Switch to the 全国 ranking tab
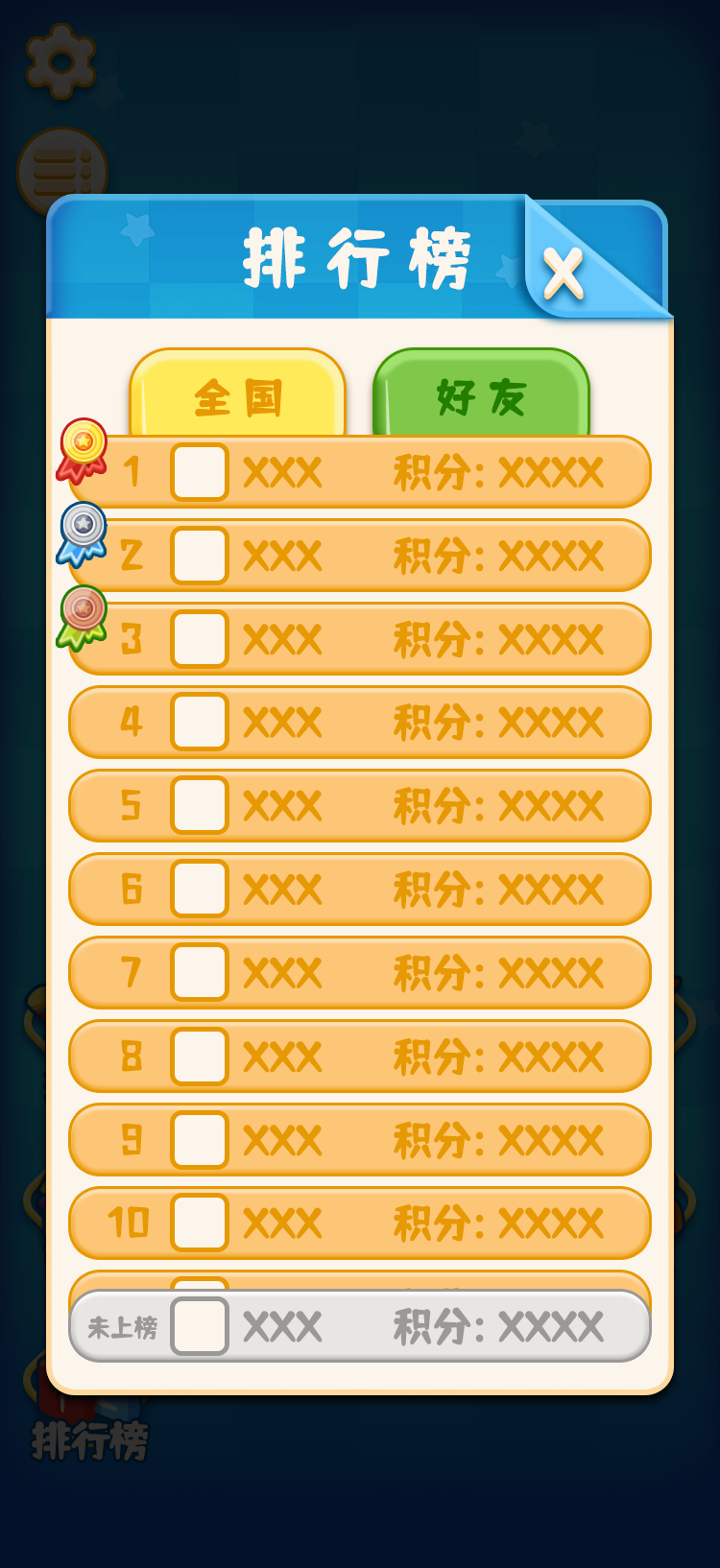Image resolution: width=720 pixels, height=1568 pixels. [x=237, y=395]
